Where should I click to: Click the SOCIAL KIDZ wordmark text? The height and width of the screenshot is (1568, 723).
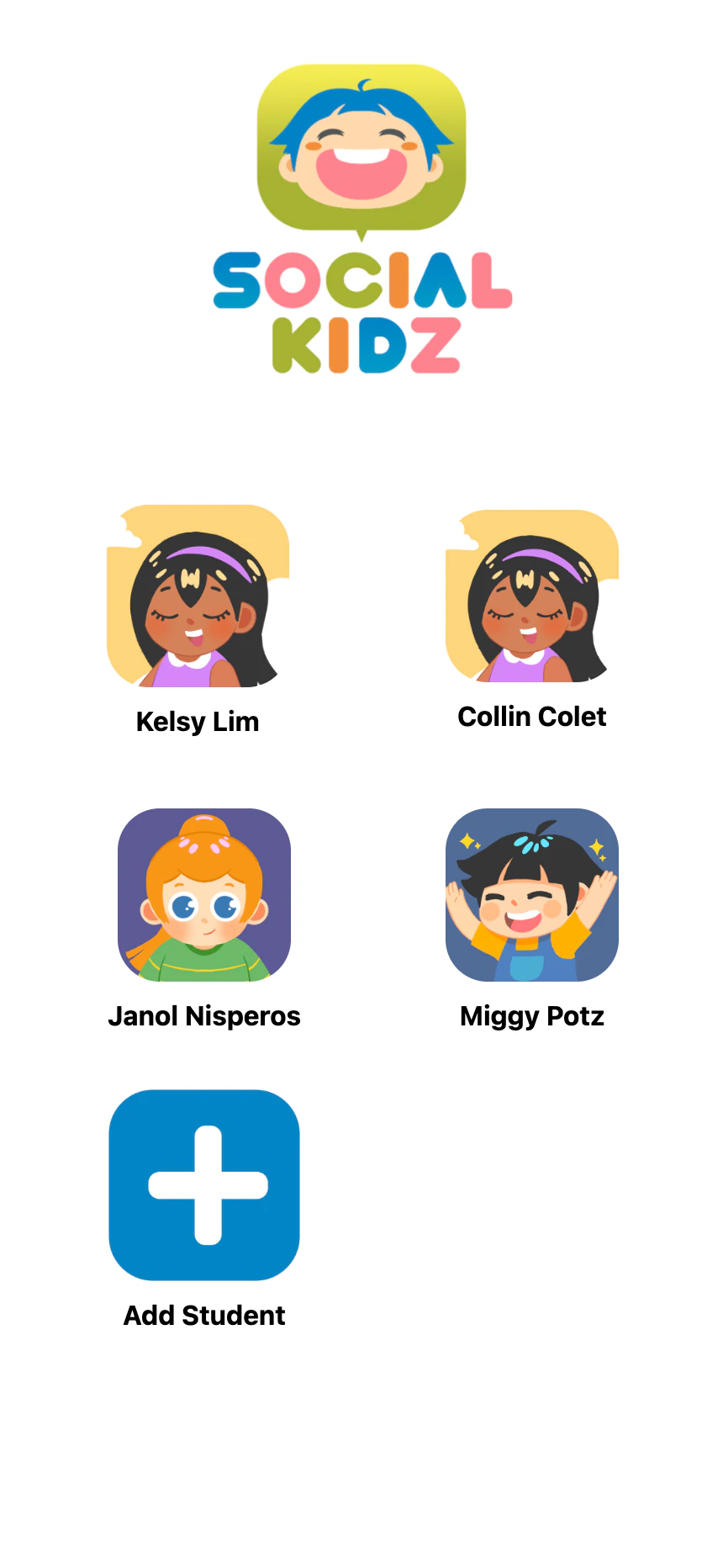coord(361,311)
